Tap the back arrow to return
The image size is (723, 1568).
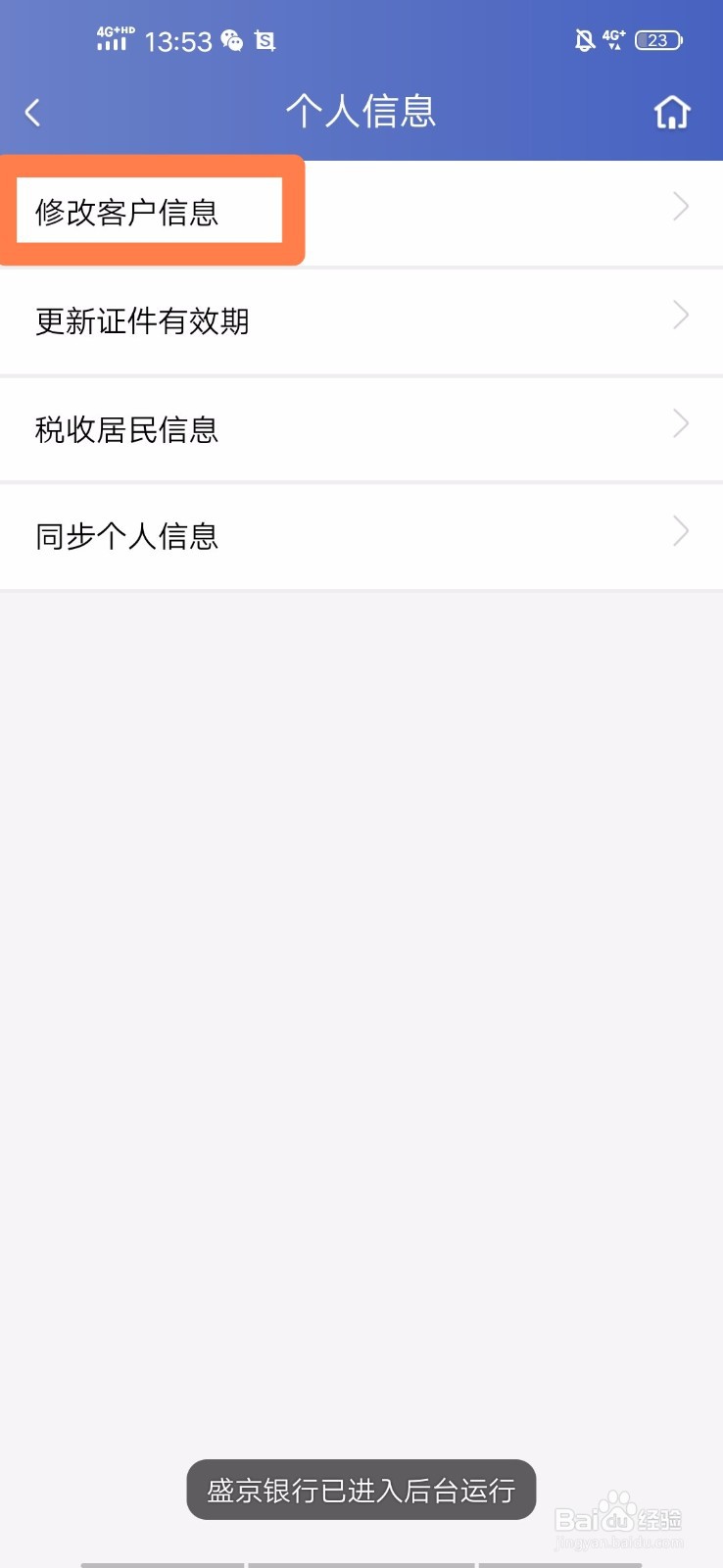32,112
